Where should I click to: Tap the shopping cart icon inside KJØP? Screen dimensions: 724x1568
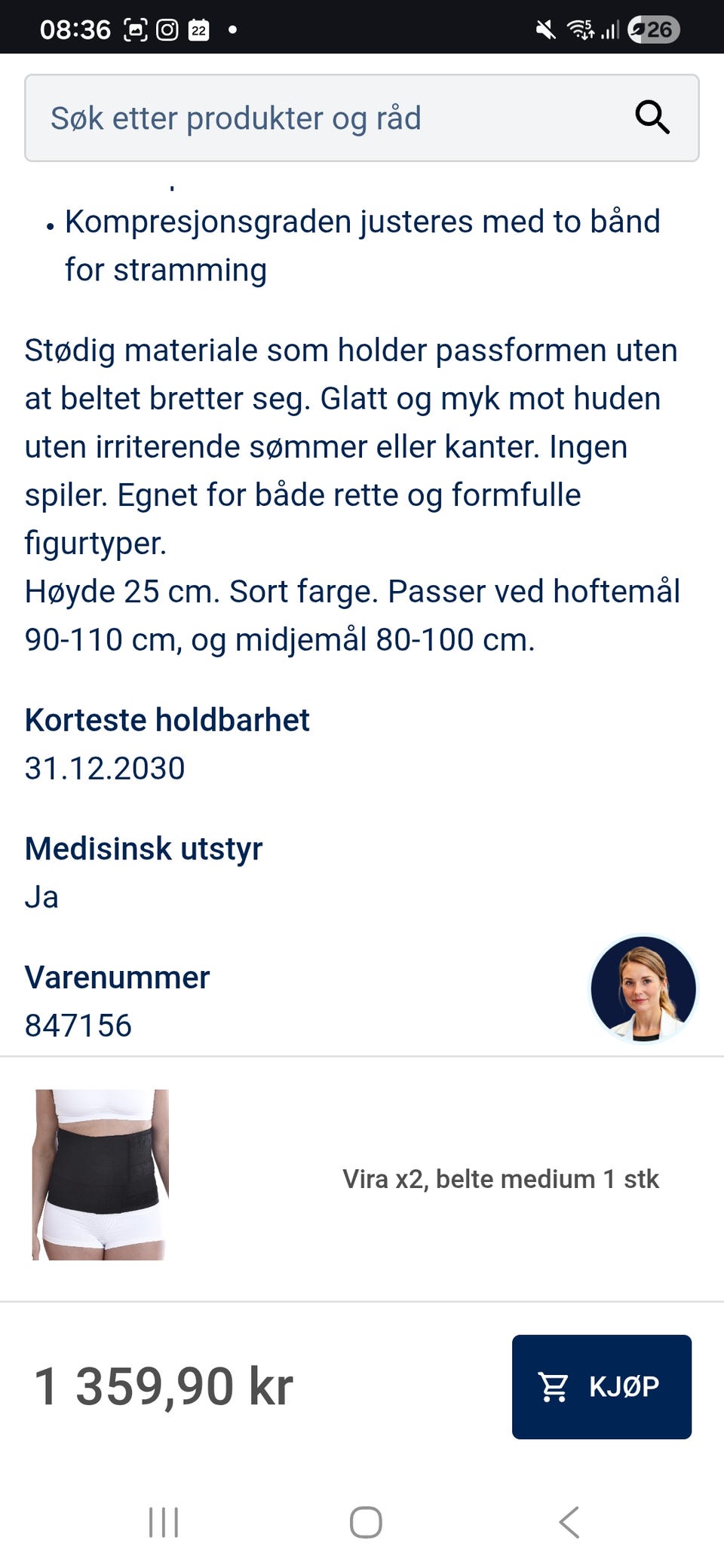[x=556, y=1386]
